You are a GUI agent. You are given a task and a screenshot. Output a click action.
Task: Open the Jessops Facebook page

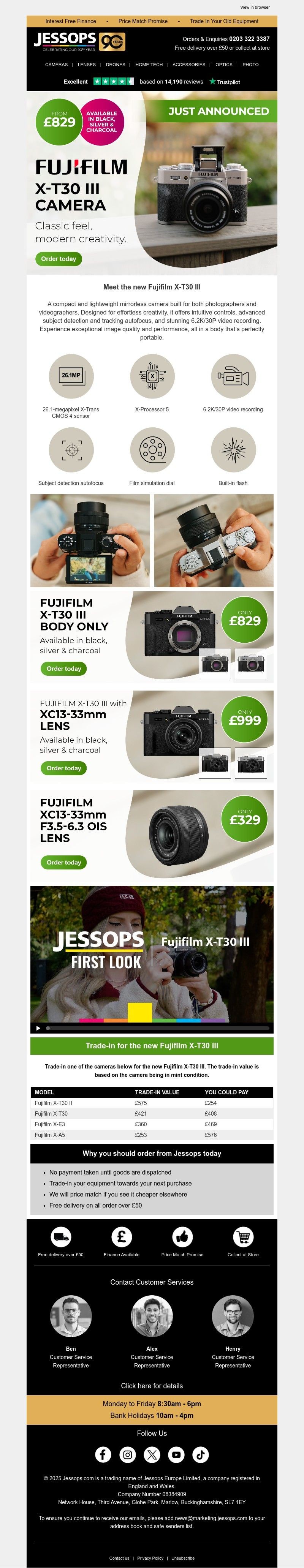tap(103, 1455)
